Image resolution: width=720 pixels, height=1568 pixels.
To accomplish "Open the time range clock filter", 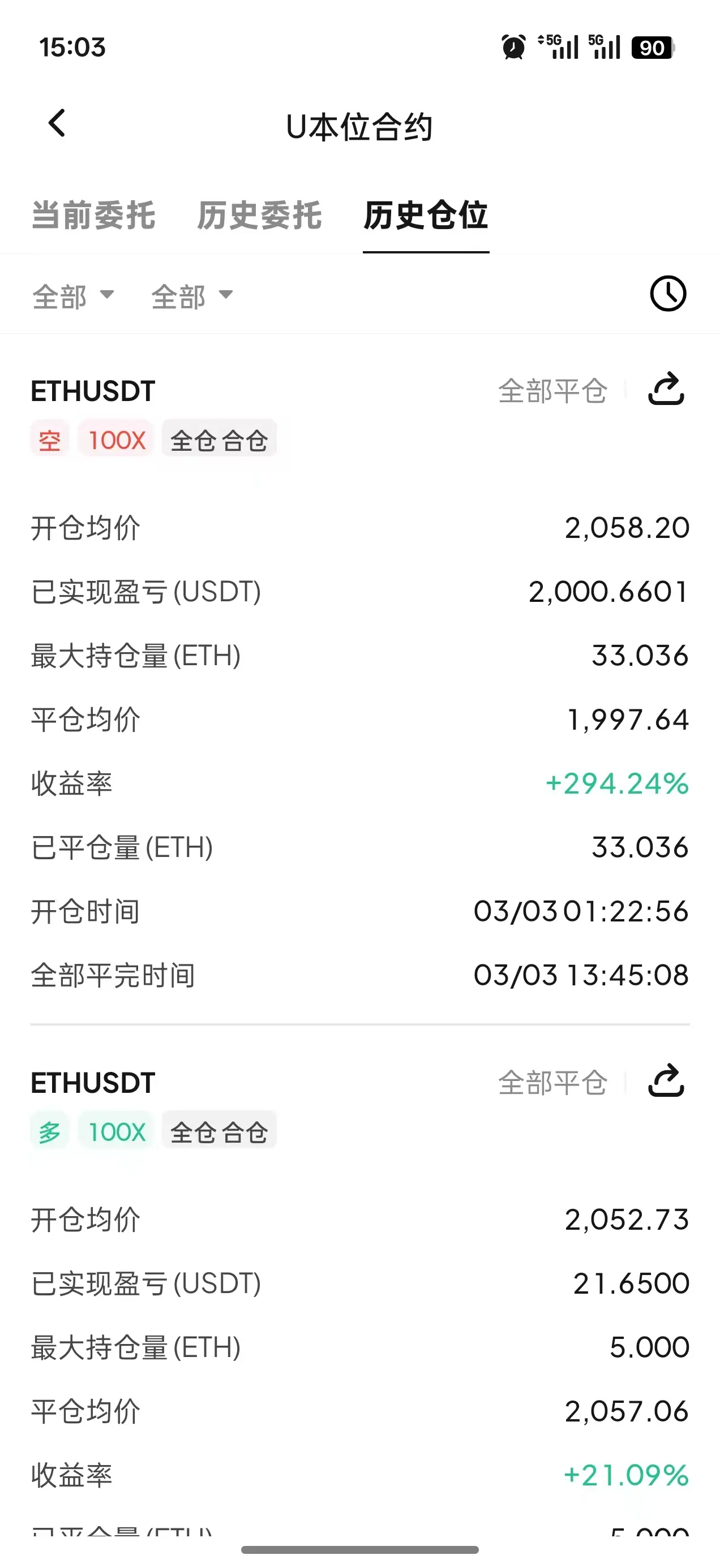I will pyautogui.click(x=668, y=294).
